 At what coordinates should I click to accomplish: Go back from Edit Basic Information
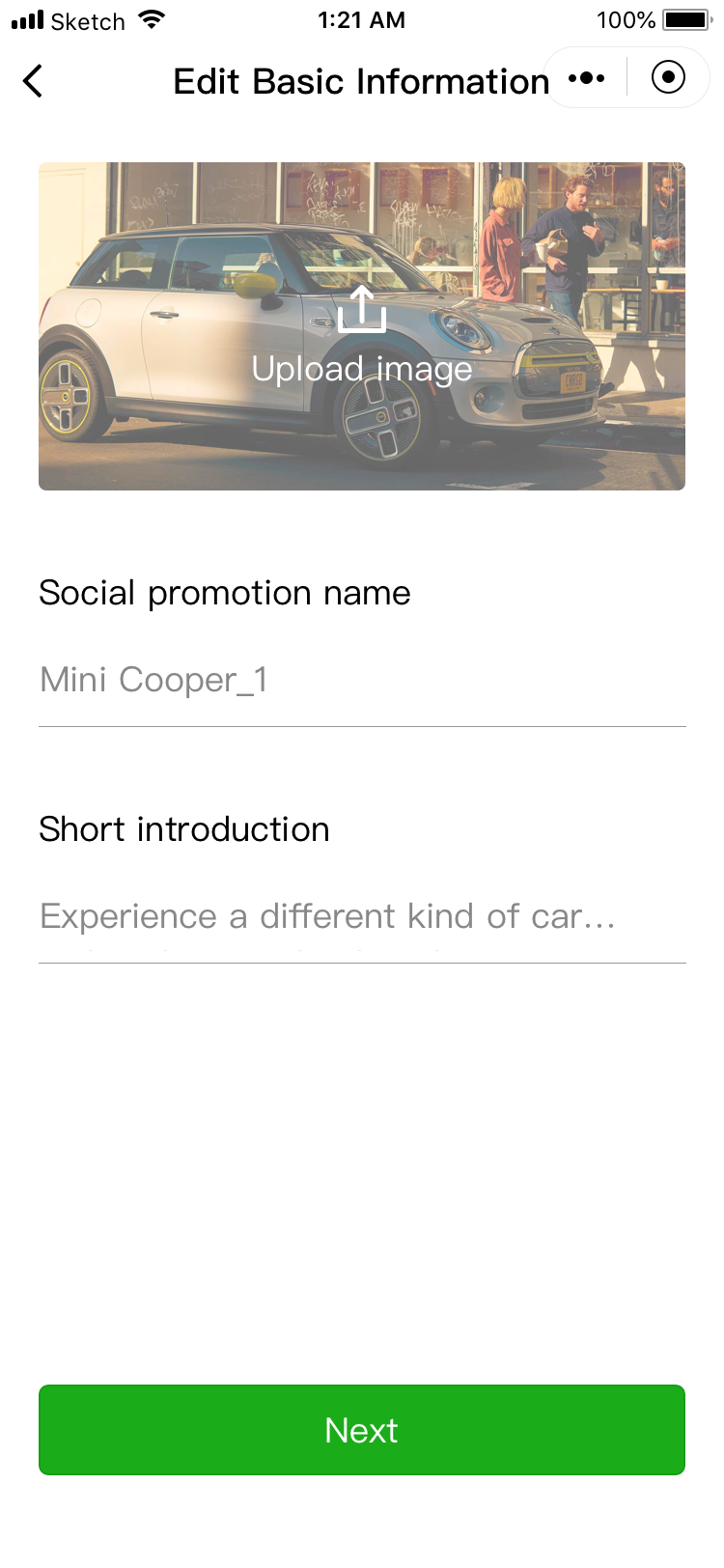[x=33, y=81]
